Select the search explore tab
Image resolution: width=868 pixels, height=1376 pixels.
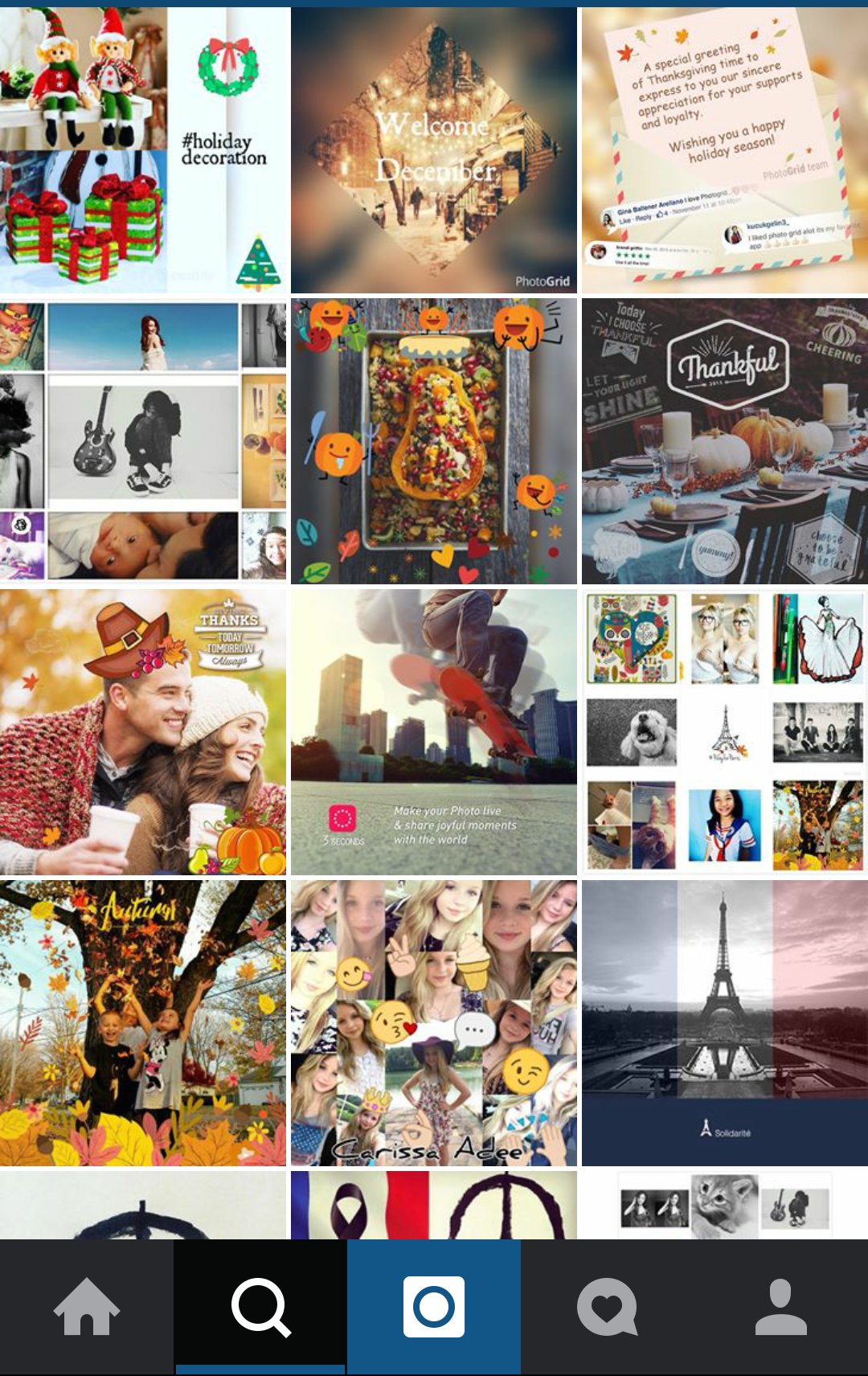point(260,1307)
